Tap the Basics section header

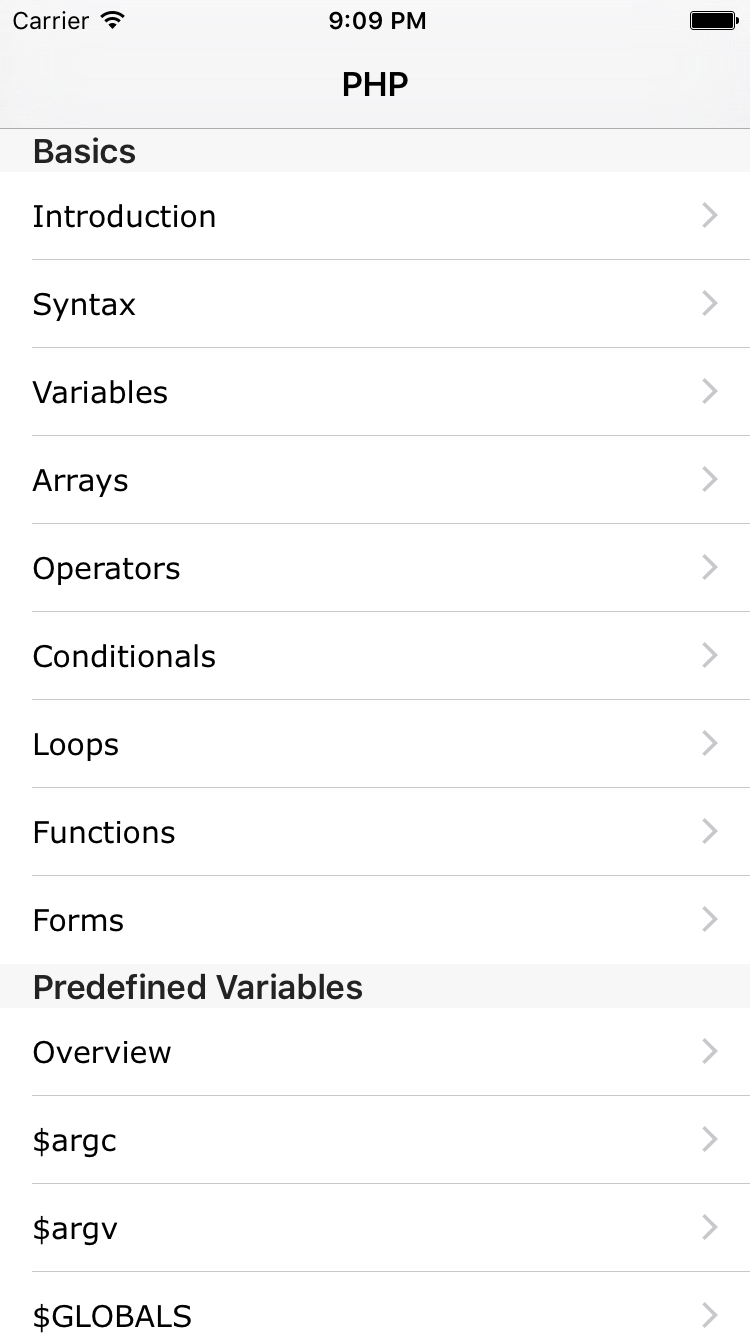[84, 151]
